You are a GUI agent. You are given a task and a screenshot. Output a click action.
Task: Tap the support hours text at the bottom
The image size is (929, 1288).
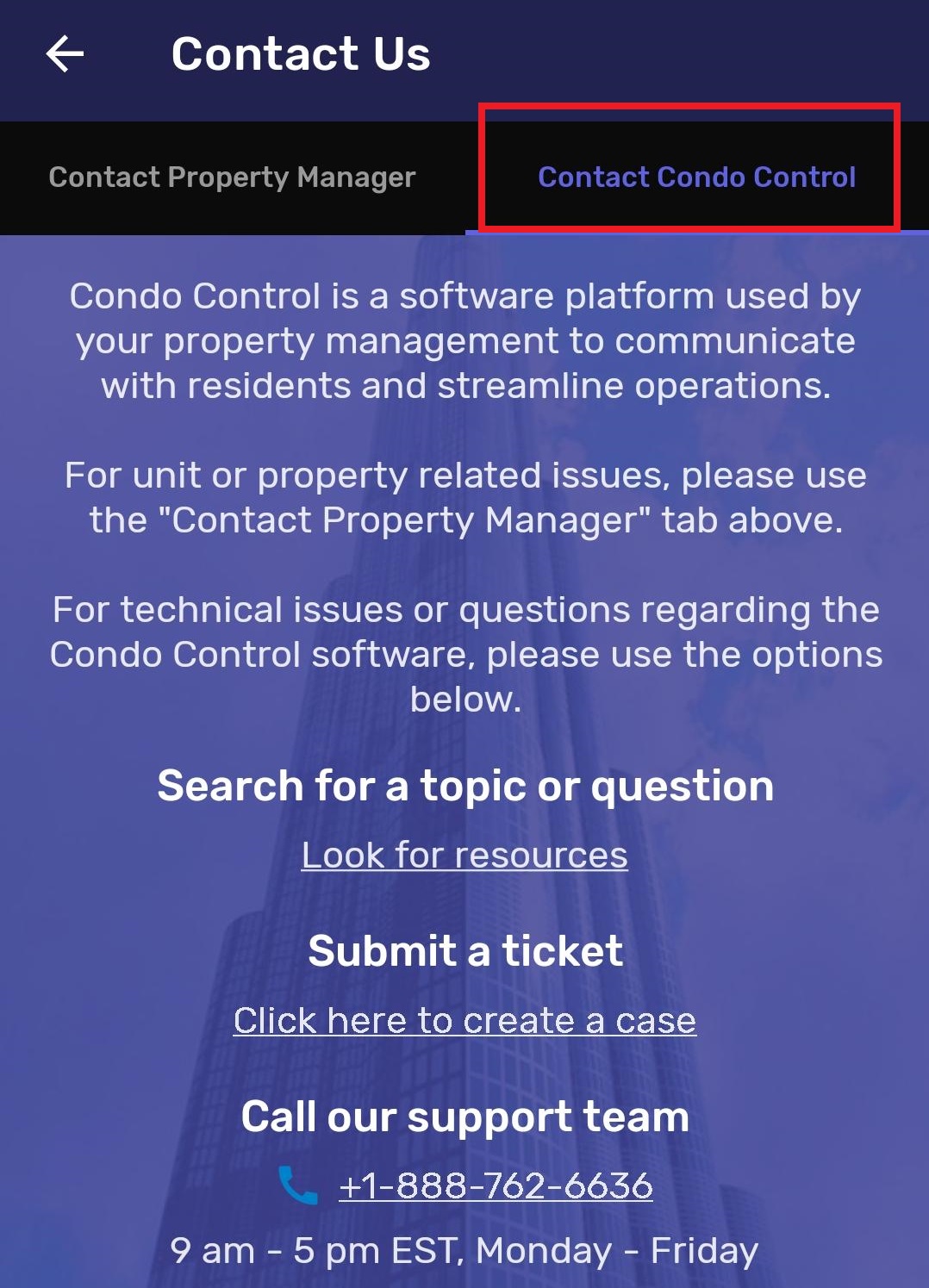464,1248
